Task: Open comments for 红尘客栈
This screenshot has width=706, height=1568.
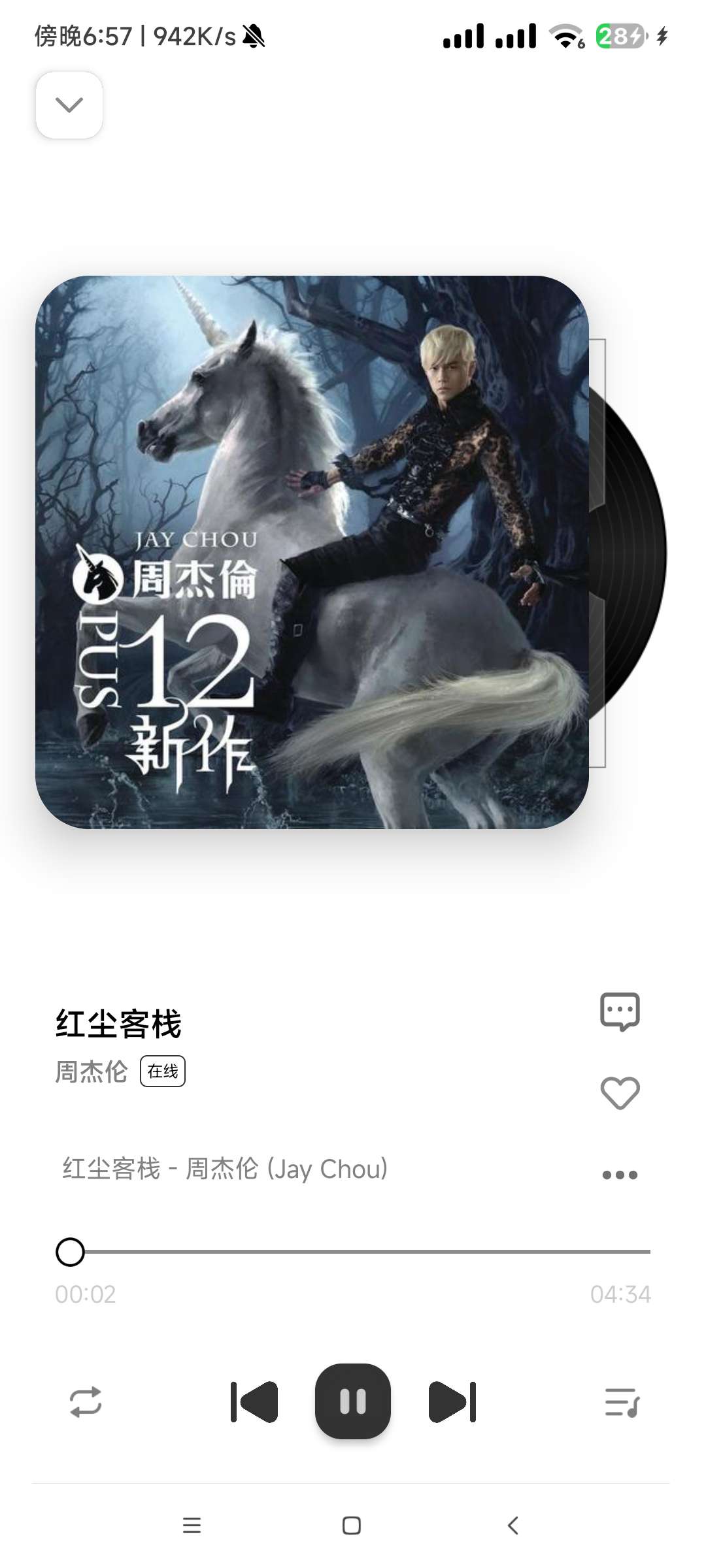Action: (x=620, y=1012)
